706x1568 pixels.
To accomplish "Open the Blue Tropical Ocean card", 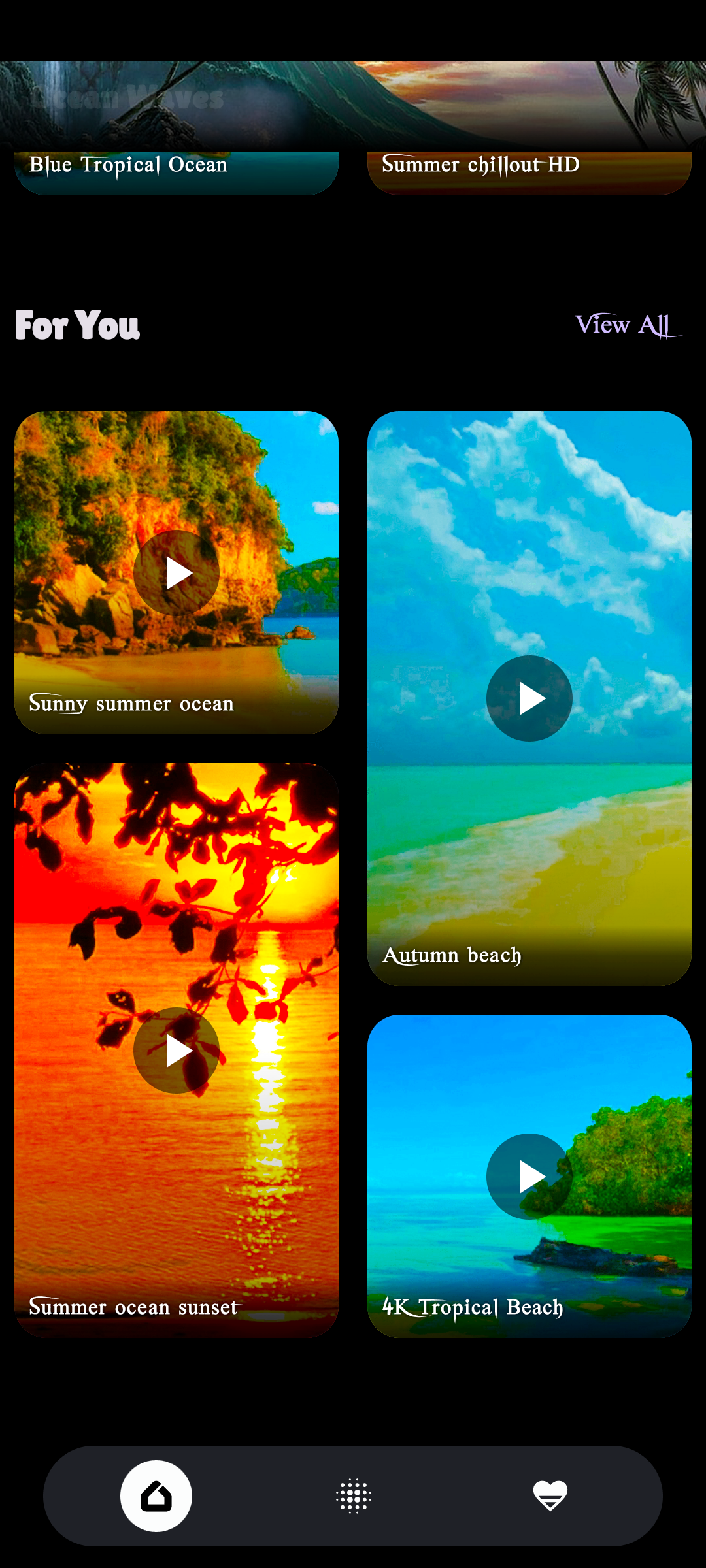I will [x=176, y=167].
